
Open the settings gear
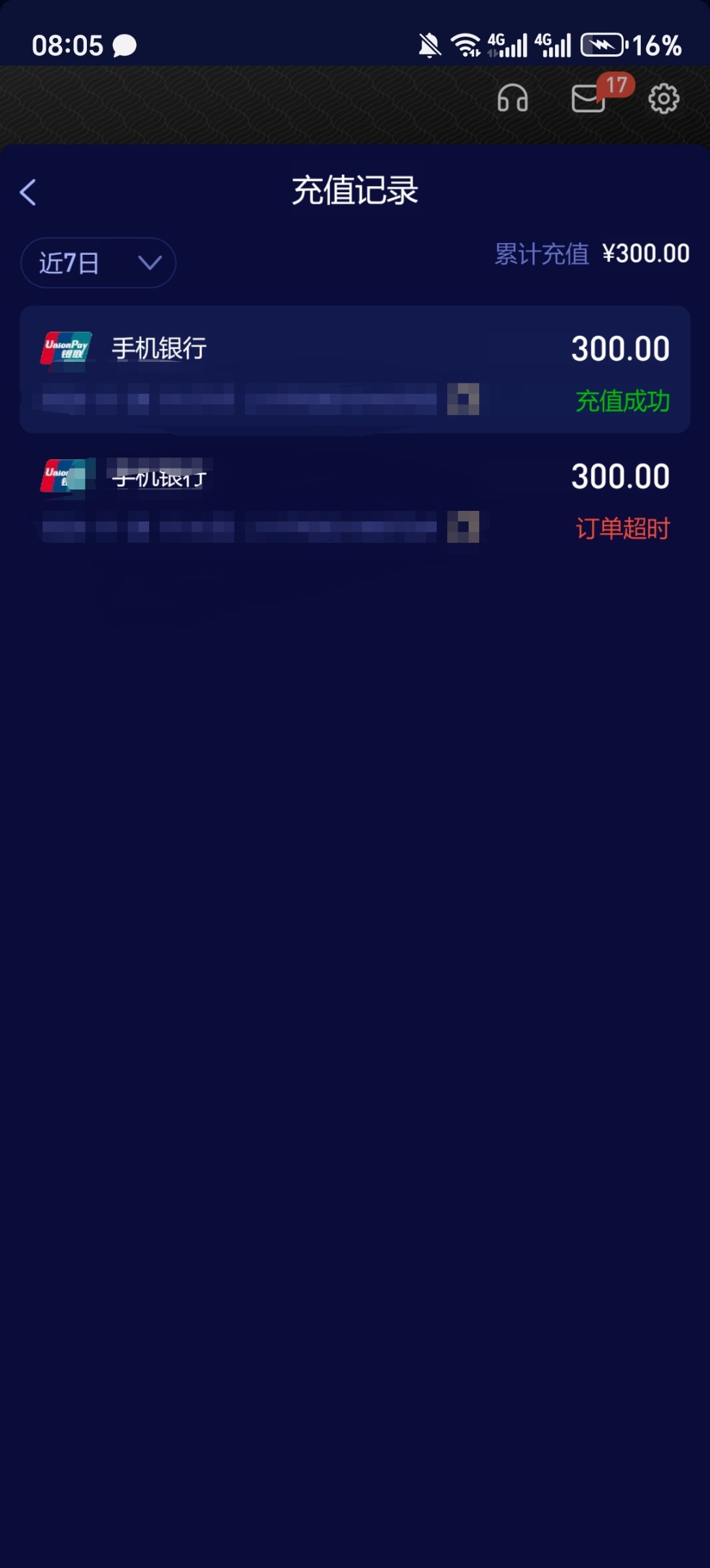[664, 99]
